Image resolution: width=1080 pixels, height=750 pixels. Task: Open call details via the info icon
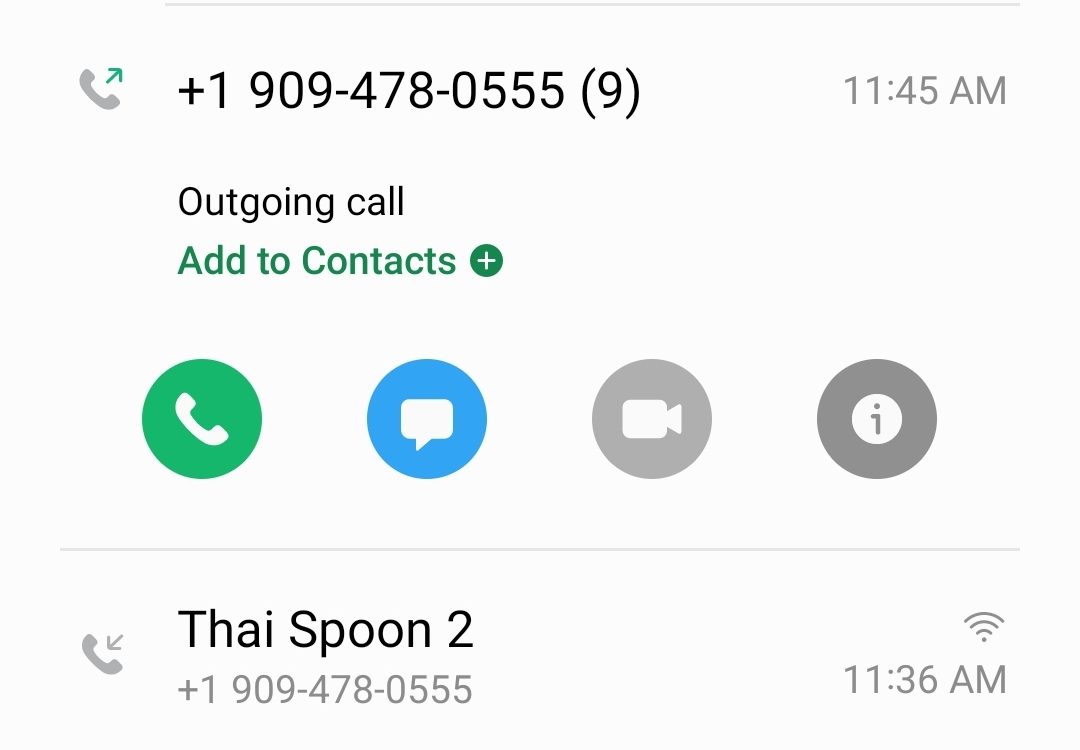click(x=877, y=419)
